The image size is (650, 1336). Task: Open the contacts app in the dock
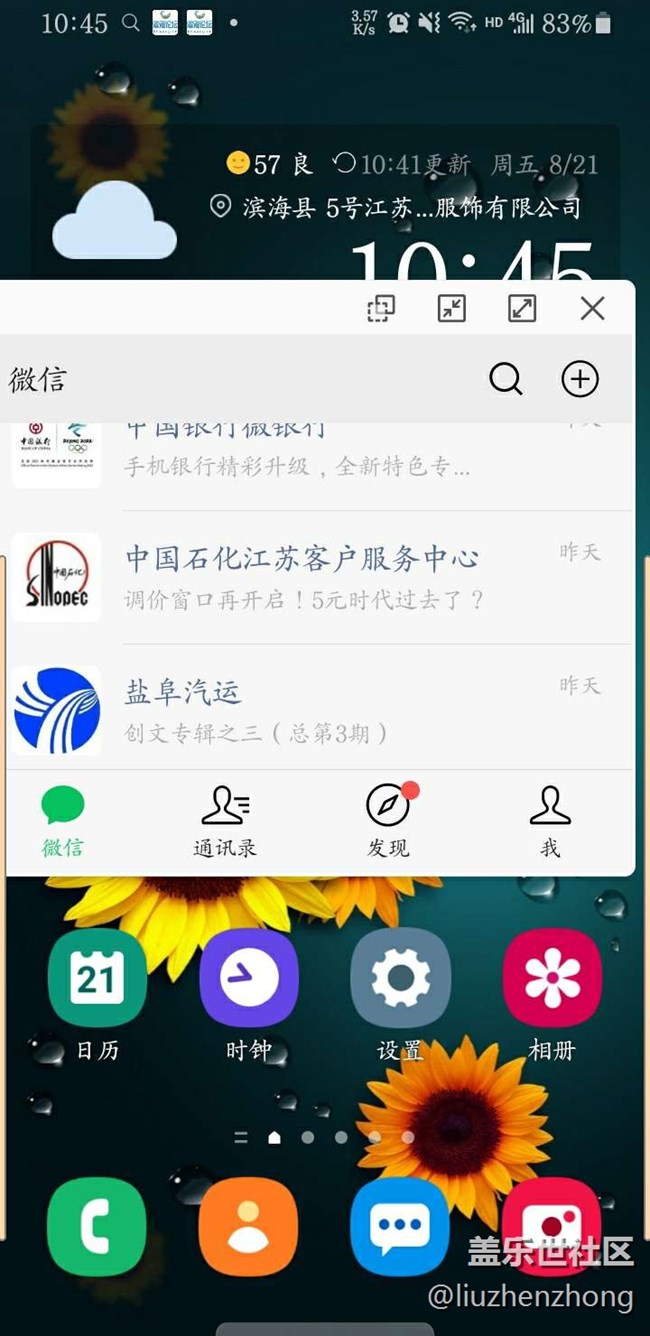(248, 1226)
